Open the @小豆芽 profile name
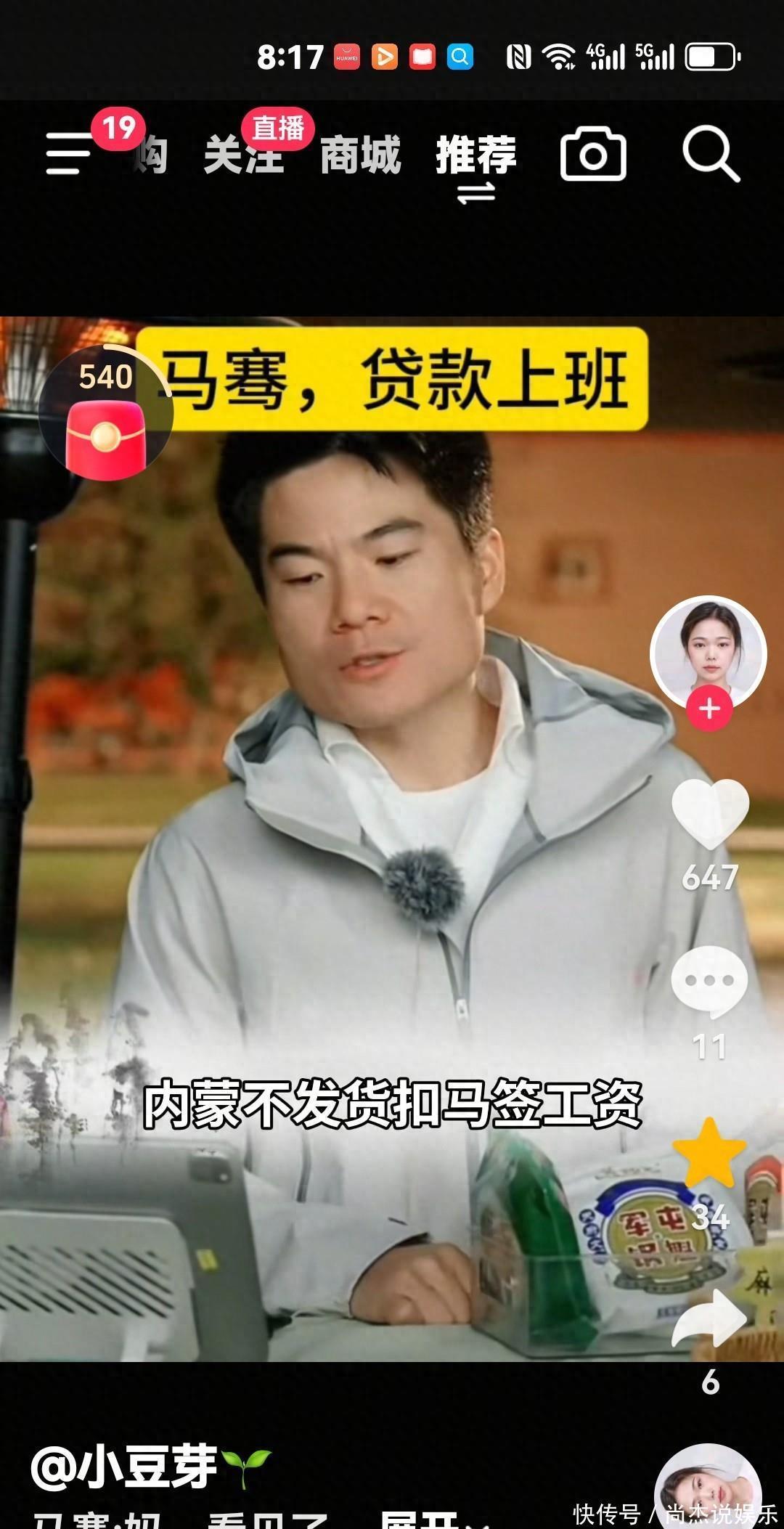The width and height of the screenshot is (784, 1529). [x=125, y=1467]
